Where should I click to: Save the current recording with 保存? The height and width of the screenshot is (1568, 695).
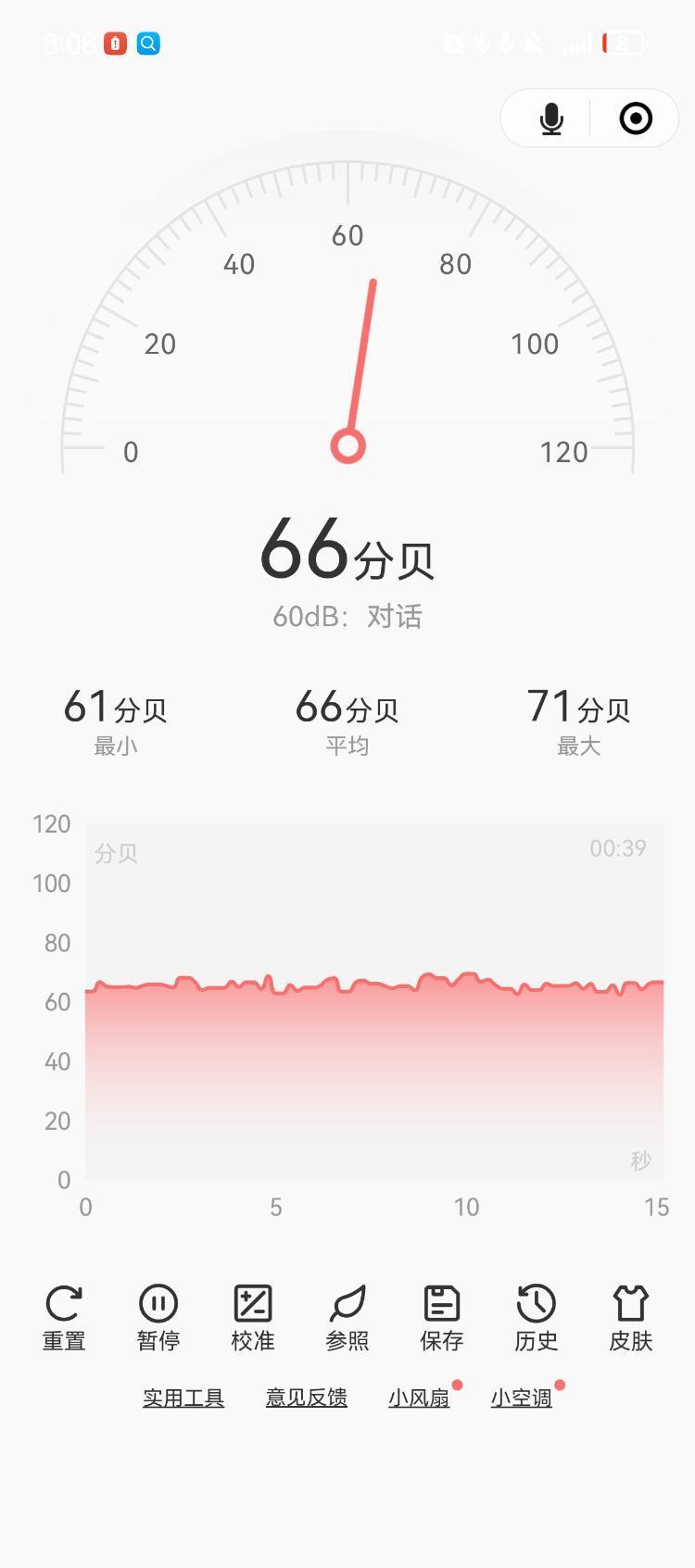(442, 1317)
